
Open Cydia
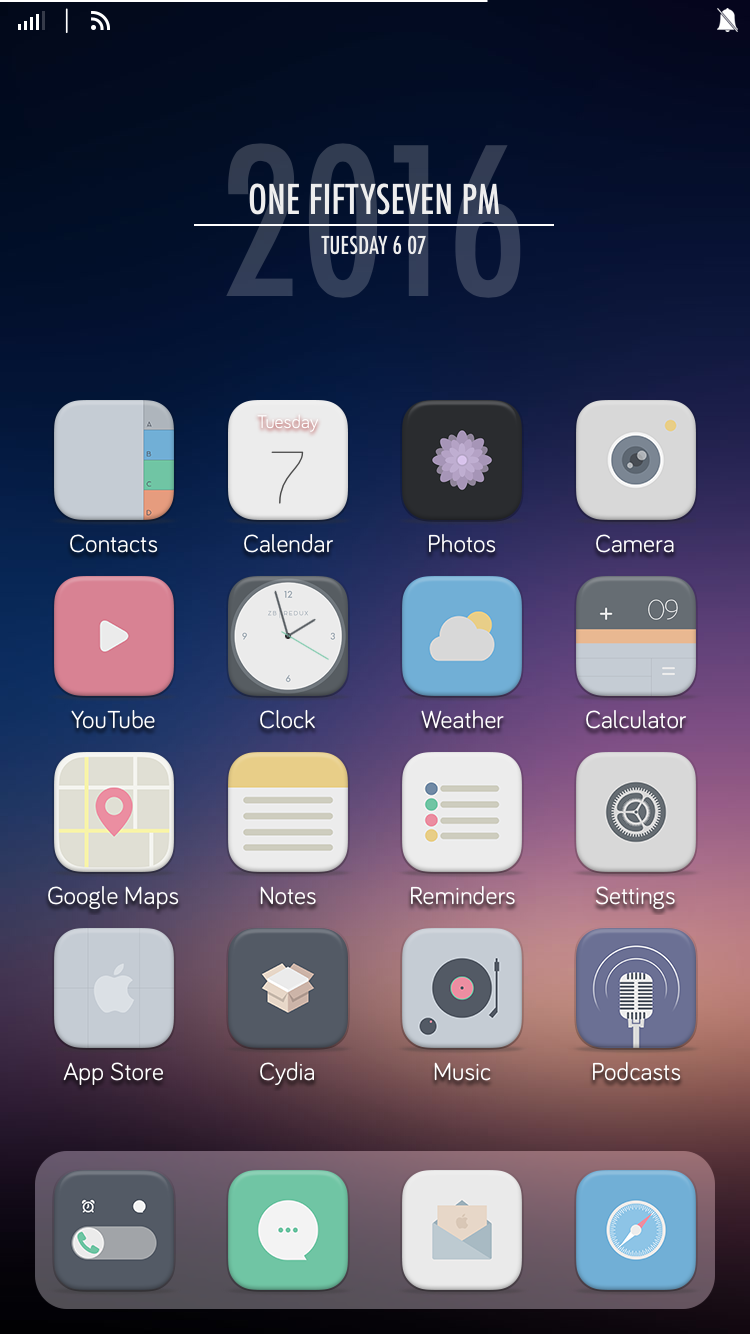pos(288,988)
